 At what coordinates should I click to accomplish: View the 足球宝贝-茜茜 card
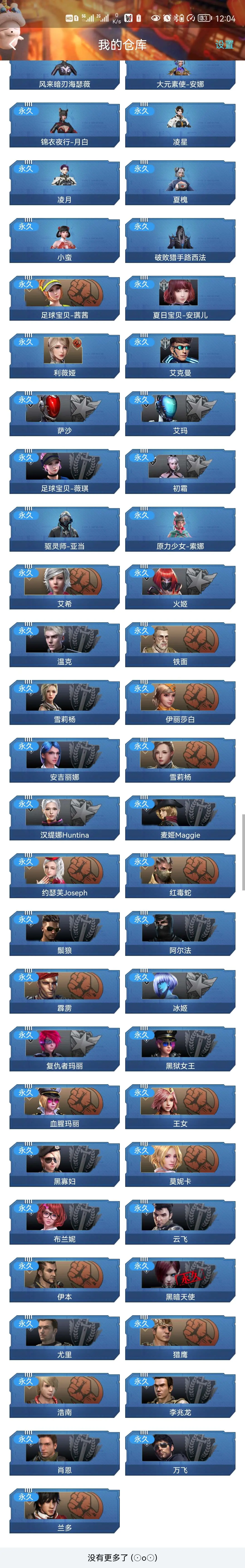pos(65,298)
